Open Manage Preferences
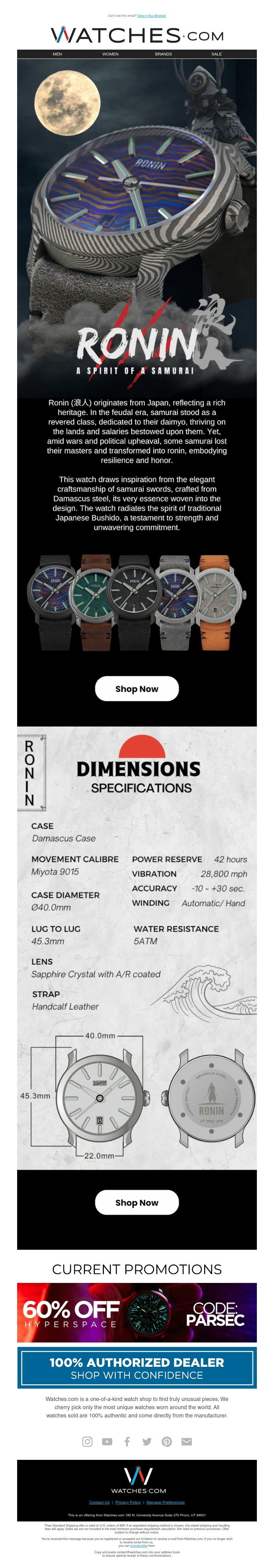Image resolution: width=274 pixels, height=1568 pixels. click(x=165, y=1502)
